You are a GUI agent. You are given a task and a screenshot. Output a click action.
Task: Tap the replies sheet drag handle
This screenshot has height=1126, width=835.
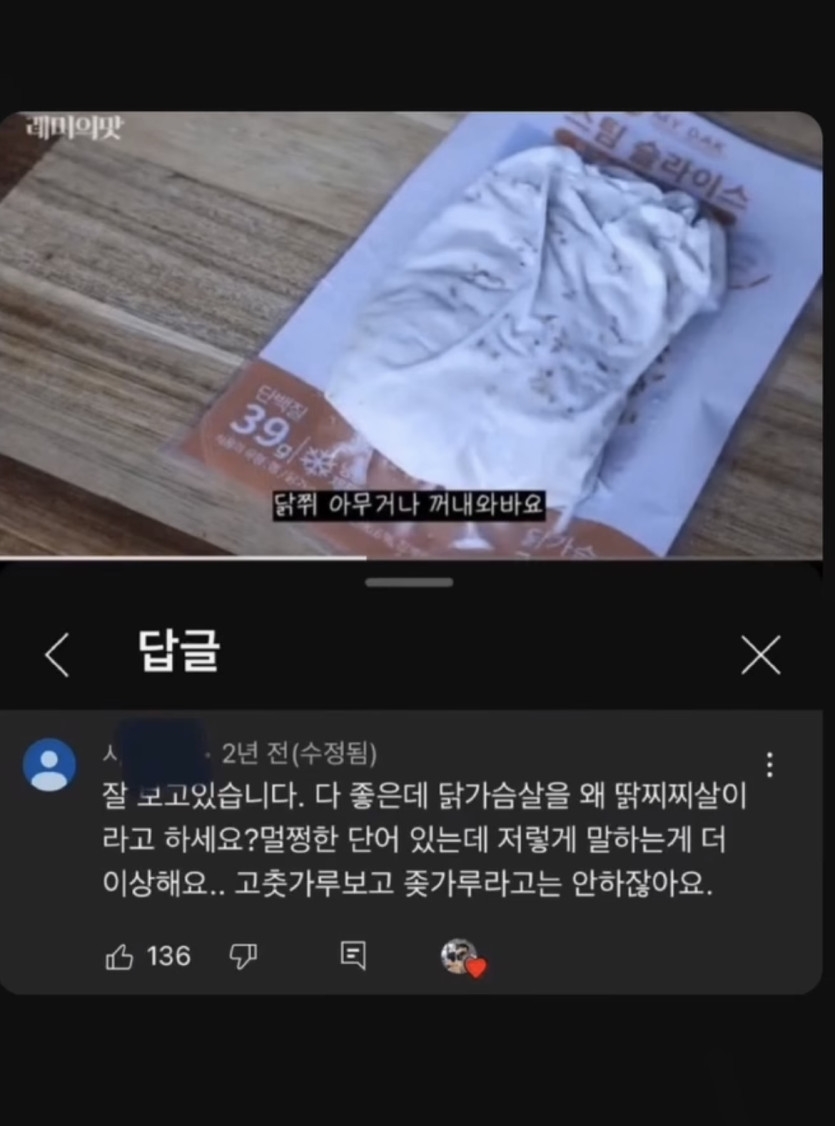(409, 582)
